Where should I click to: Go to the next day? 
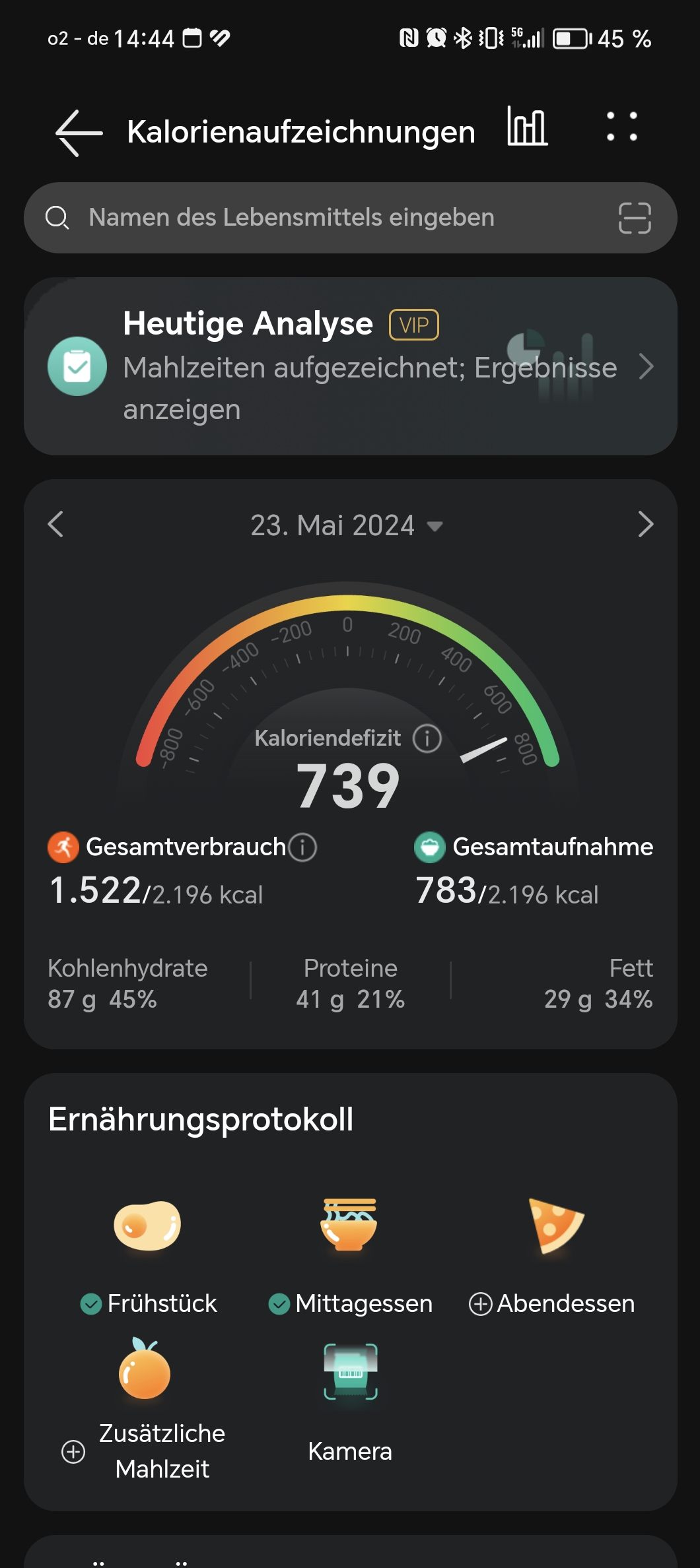pos(645,525)
